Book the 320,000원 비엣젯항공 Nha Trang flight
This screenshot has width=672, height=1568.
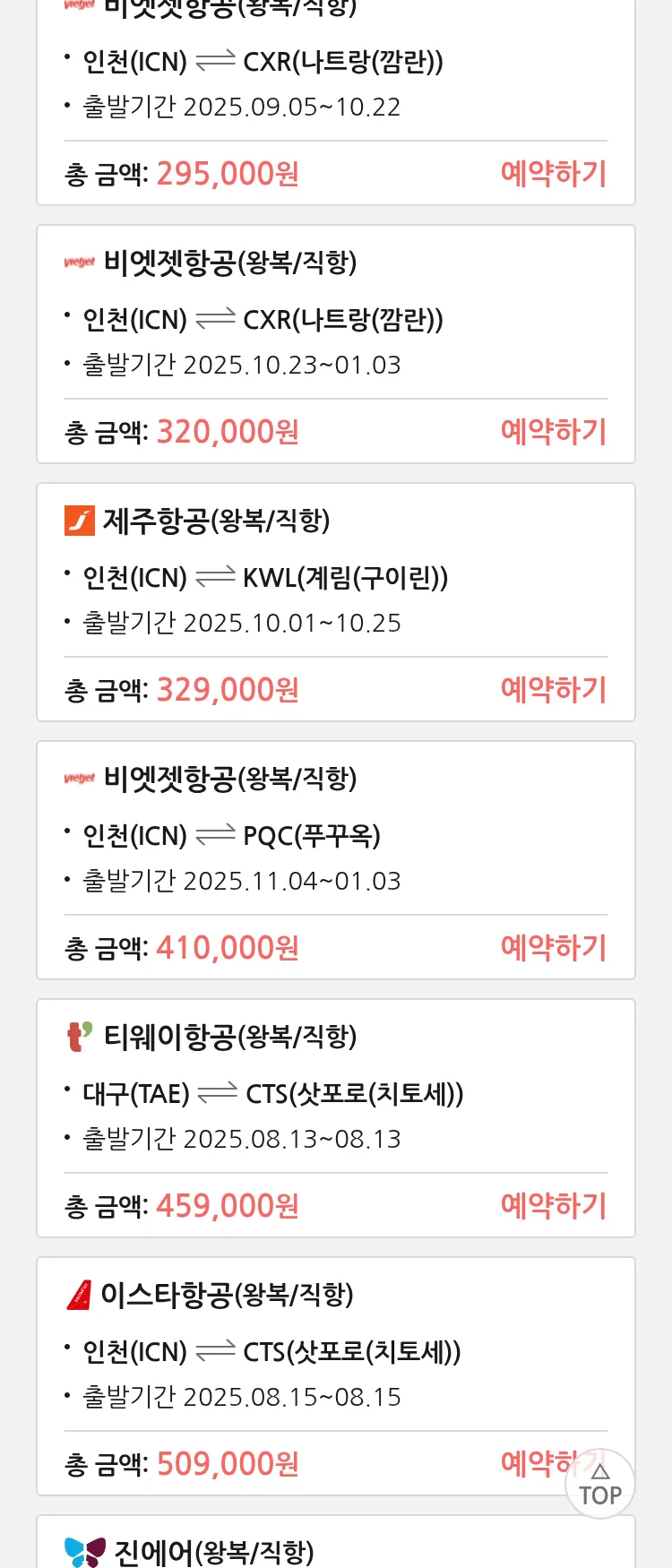(x=553, y=432)
